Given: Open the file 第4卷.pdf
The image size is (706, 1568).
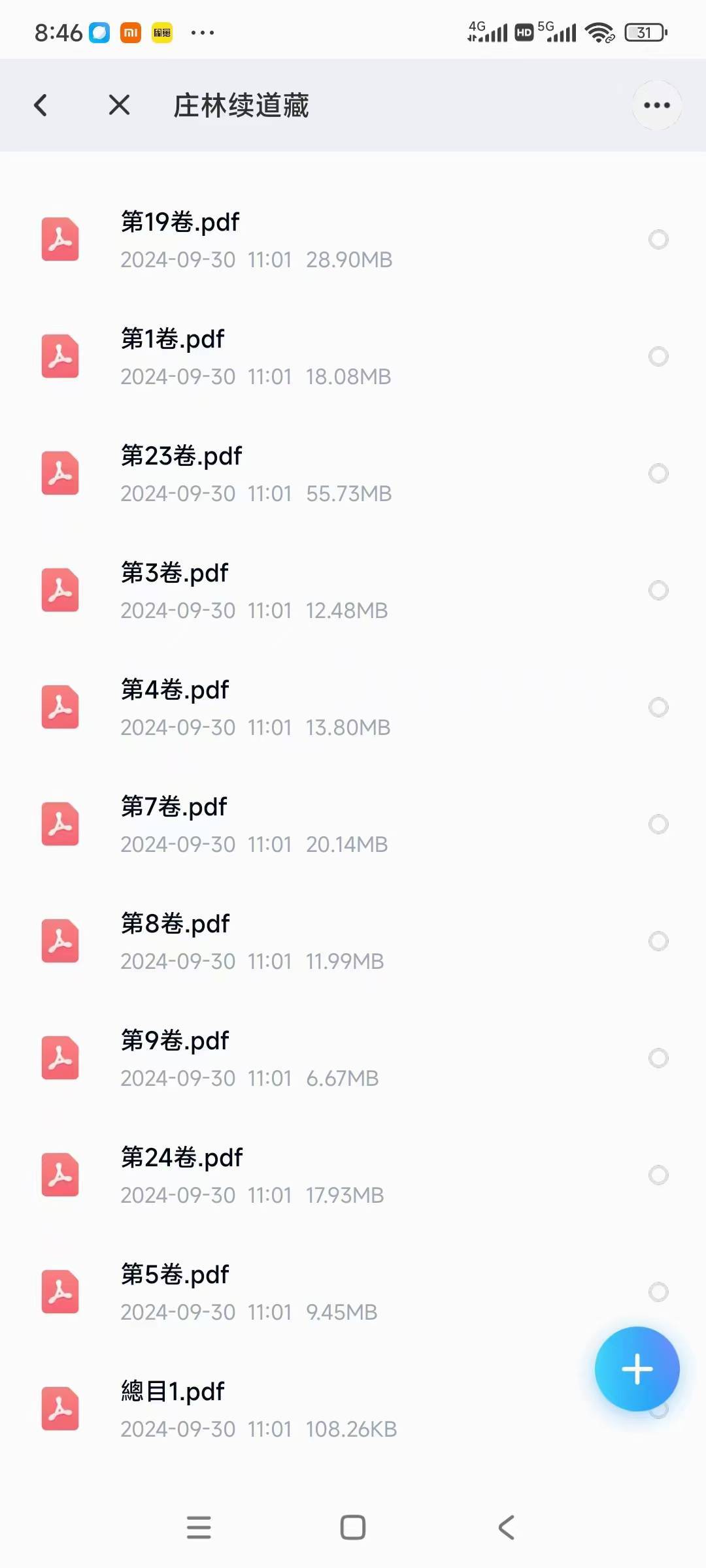Looking at the screenshot, I should coord(175,691).
